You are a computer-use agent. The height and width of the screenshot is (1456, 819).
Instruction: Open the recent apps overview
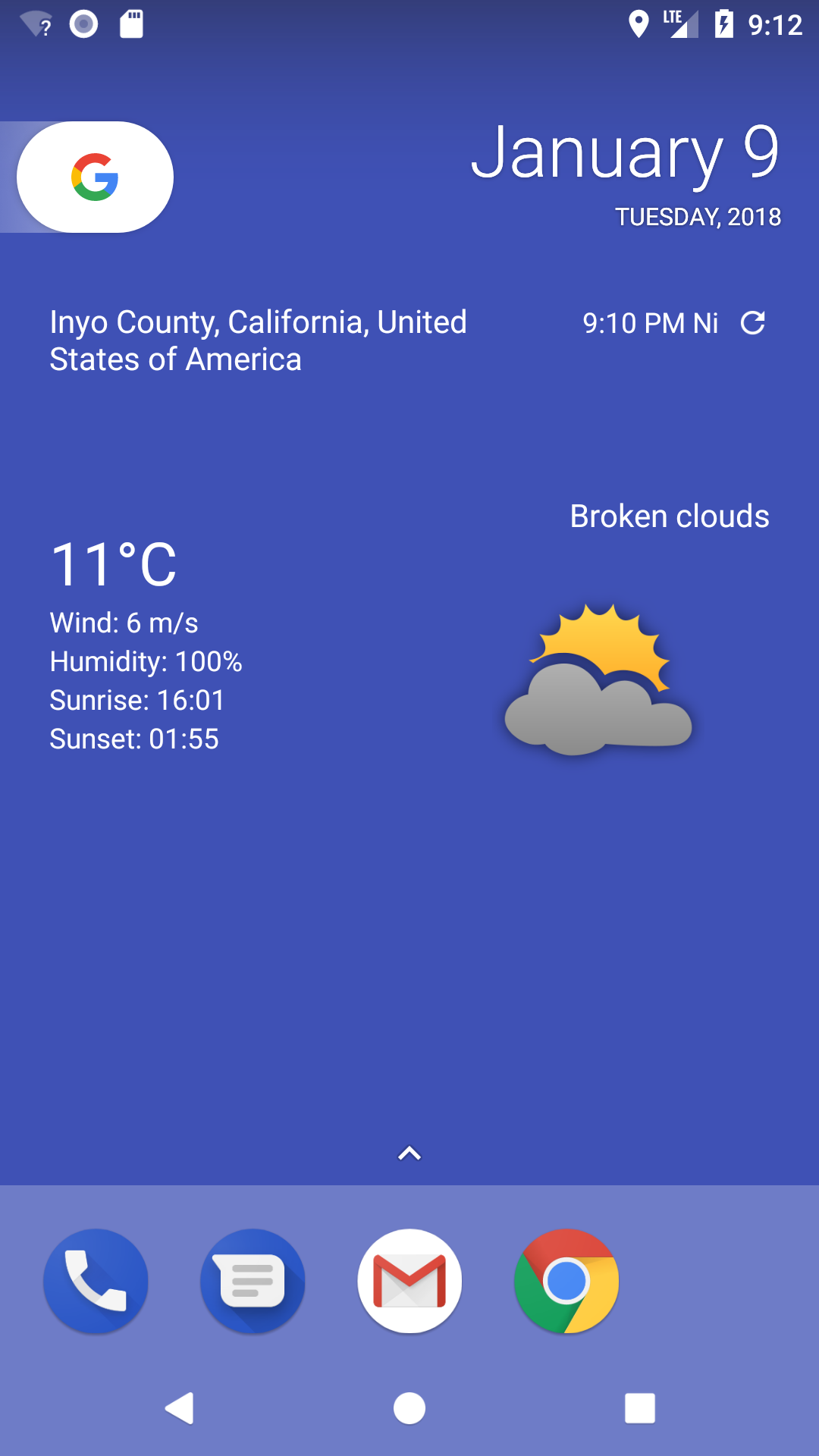639,1408
